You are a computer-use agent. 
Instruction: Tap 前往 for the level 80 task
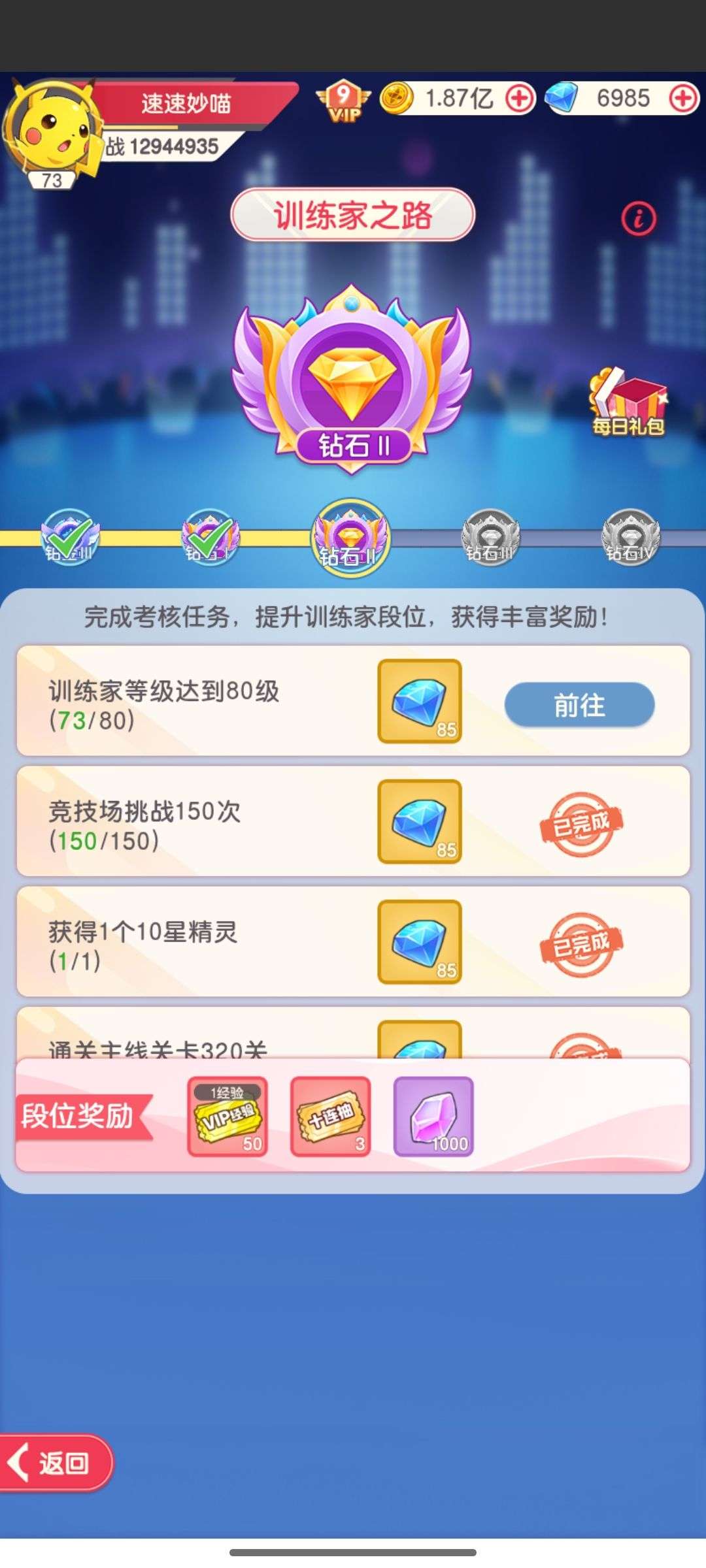tap(579, 706)
